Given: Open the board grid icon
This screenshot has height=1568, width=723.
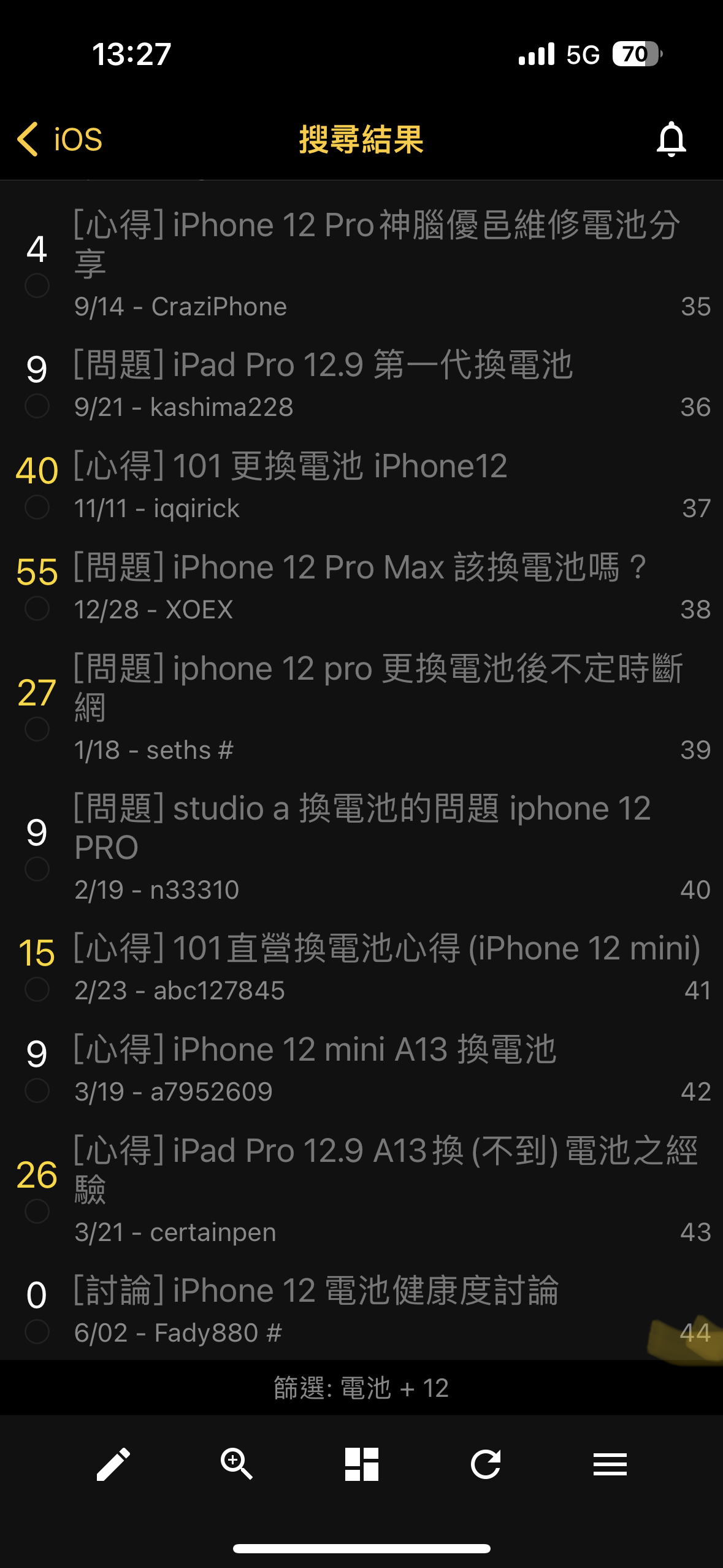Looking at the screenshot, I should [x=362, y=1464].
